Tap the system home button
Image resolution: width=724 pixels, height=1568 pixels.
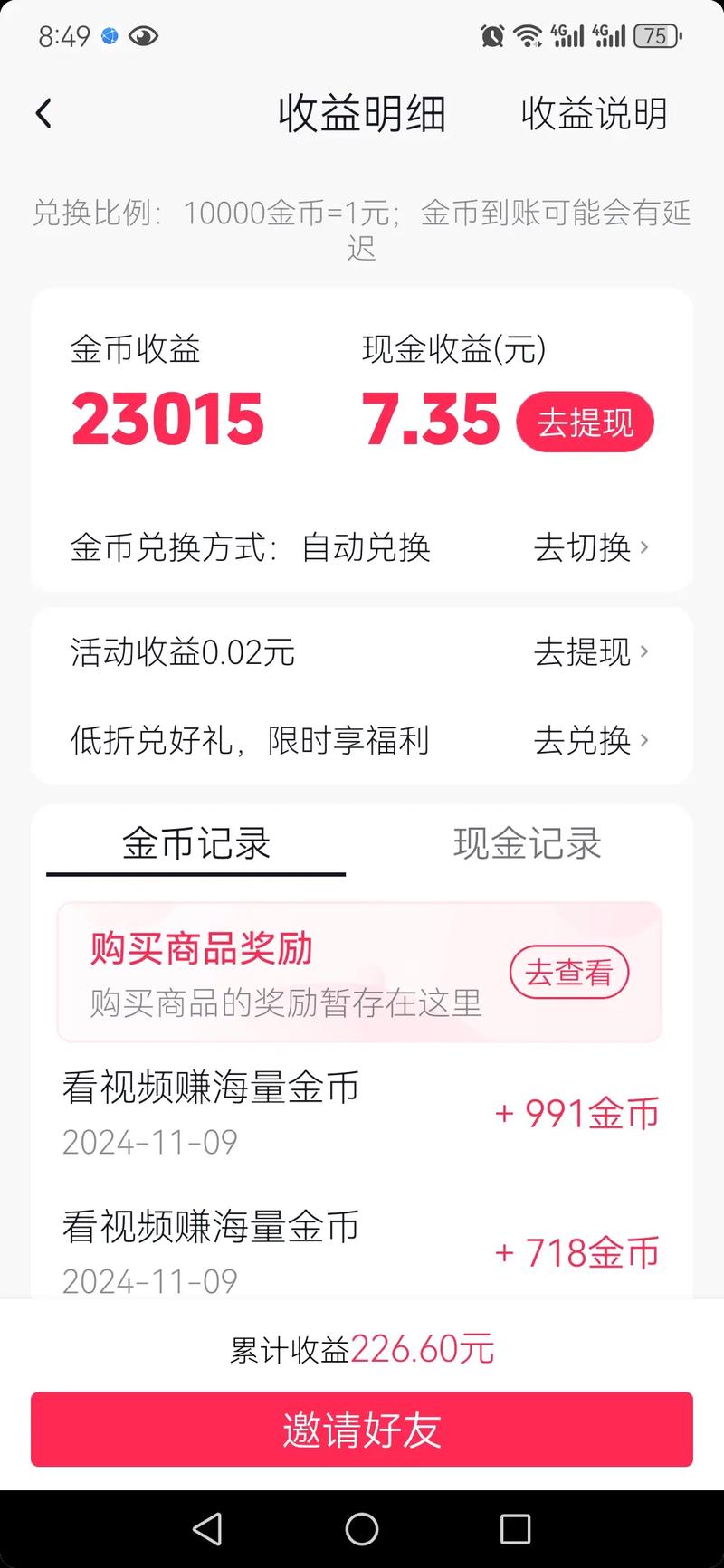pos(362,1529)
